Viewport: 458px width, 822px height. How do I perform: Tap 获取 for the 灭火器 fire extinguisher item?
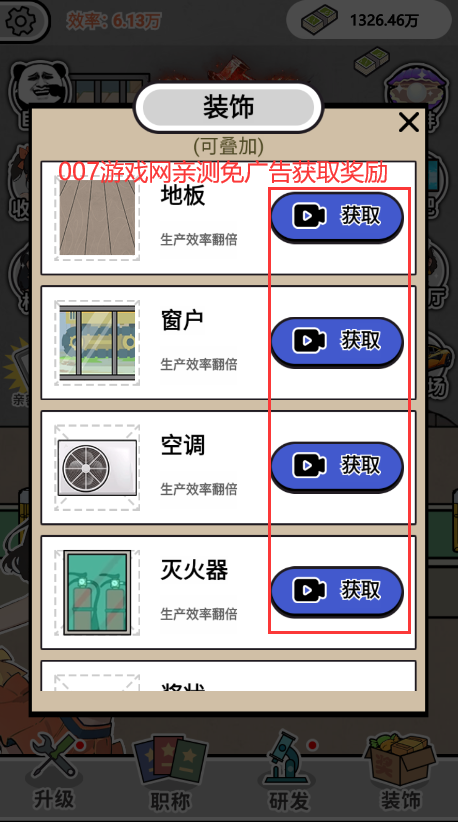click(337, 591)
